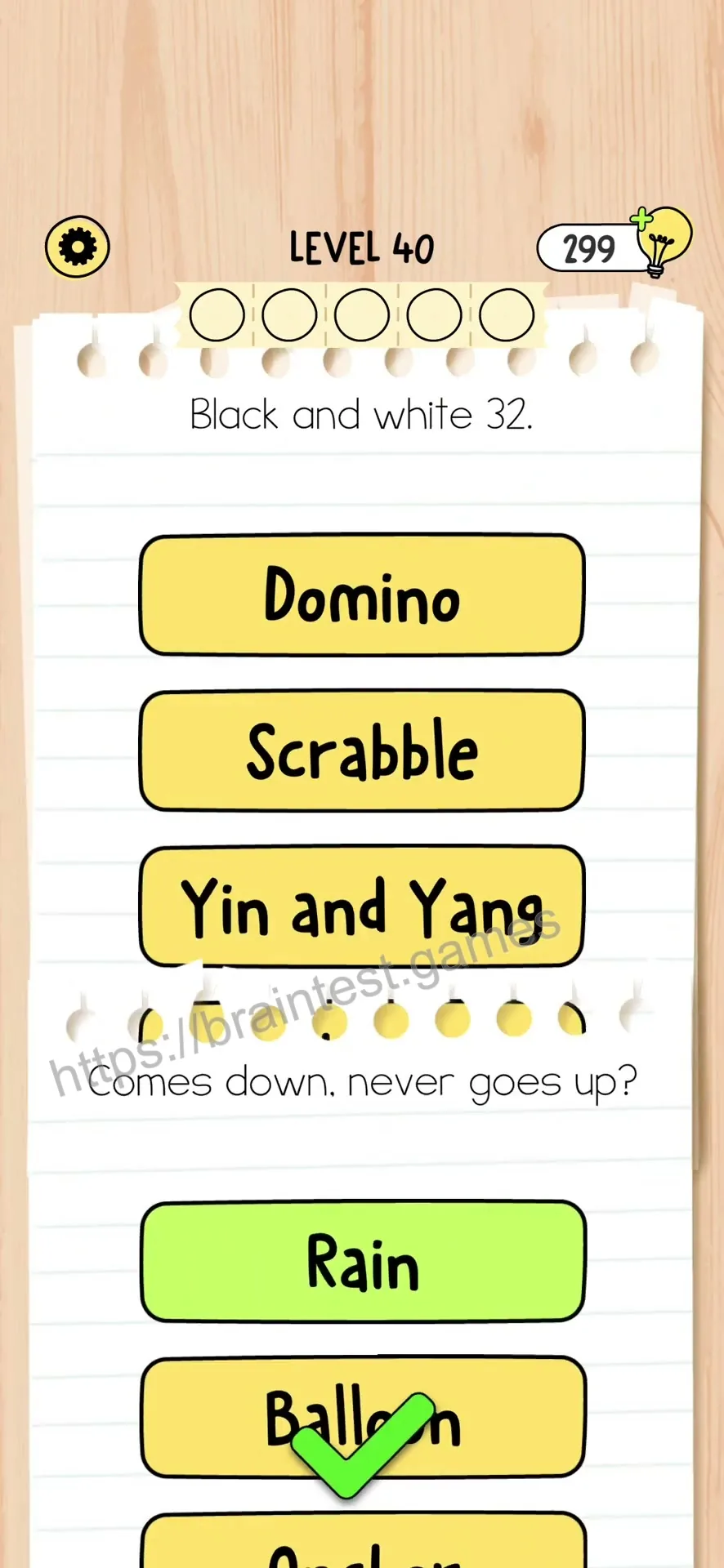Get more hints via the lightbulb

pos(661,242)
